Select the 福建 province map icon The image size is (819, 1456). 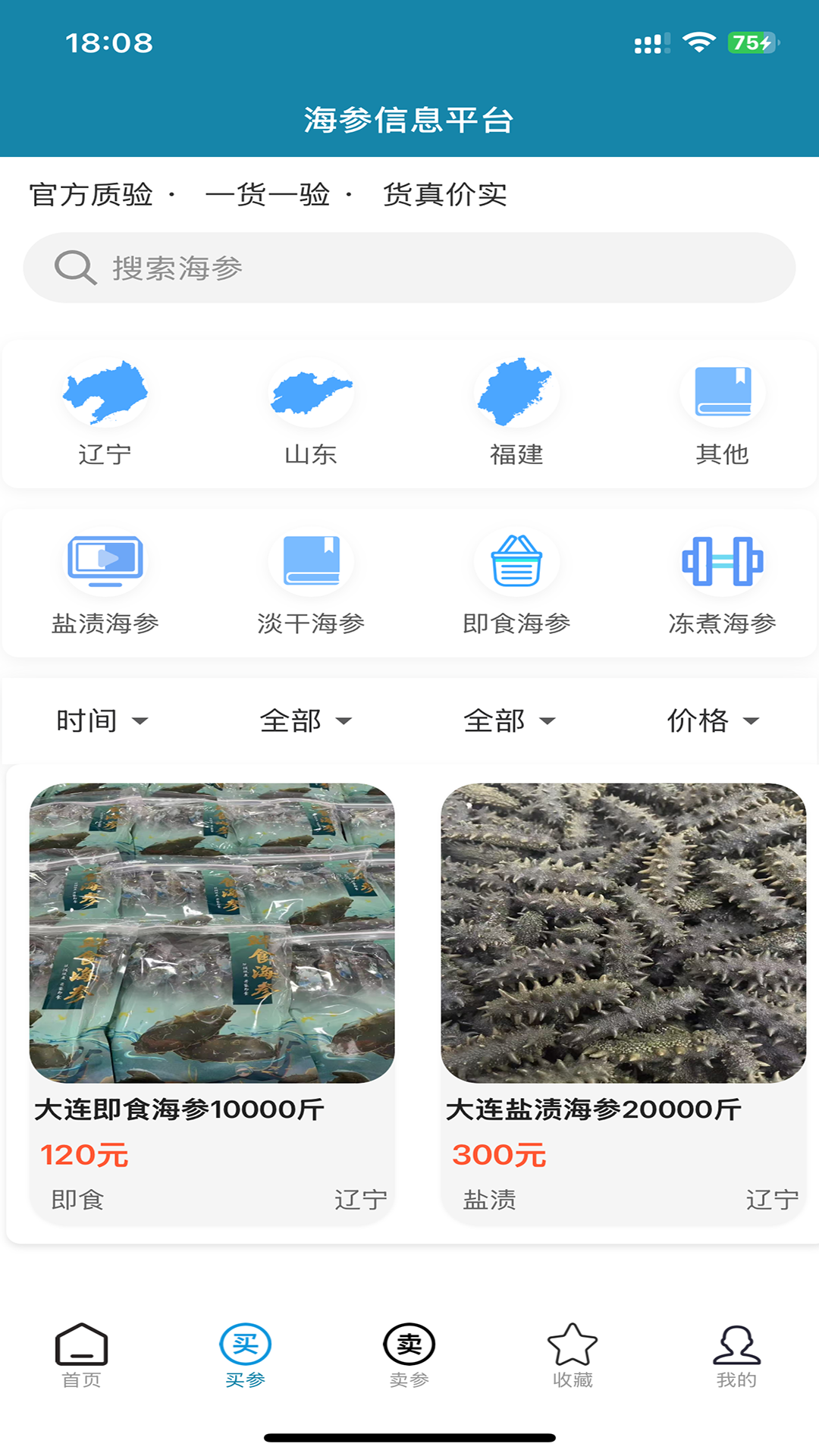pos(516,391)
